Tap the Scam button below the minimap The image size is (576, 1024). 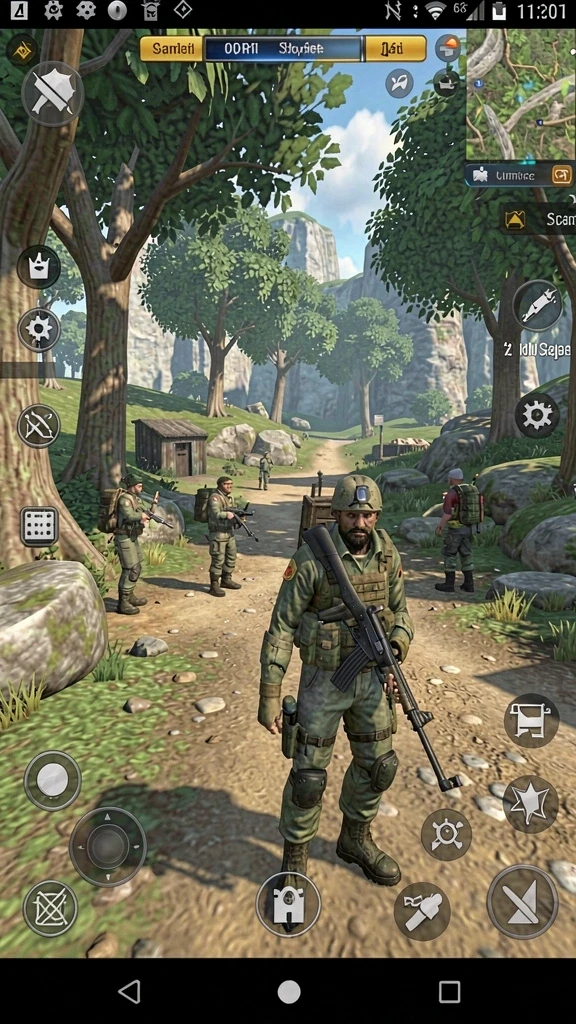pos(539,219)
